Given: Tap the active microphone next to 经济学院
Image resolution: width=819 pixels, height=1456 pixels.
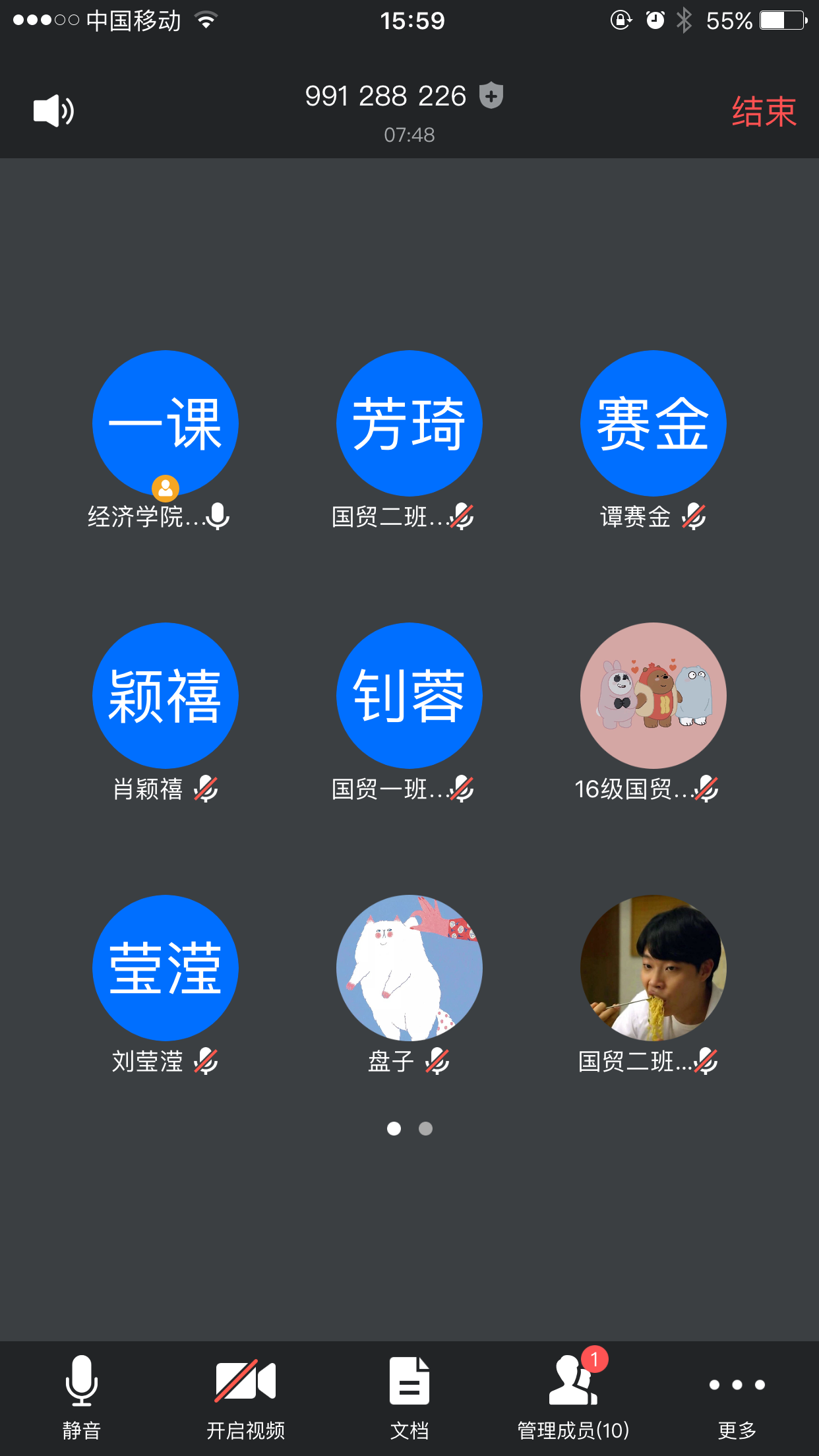Looking at the screenshot, I should [x=219, y=518].
